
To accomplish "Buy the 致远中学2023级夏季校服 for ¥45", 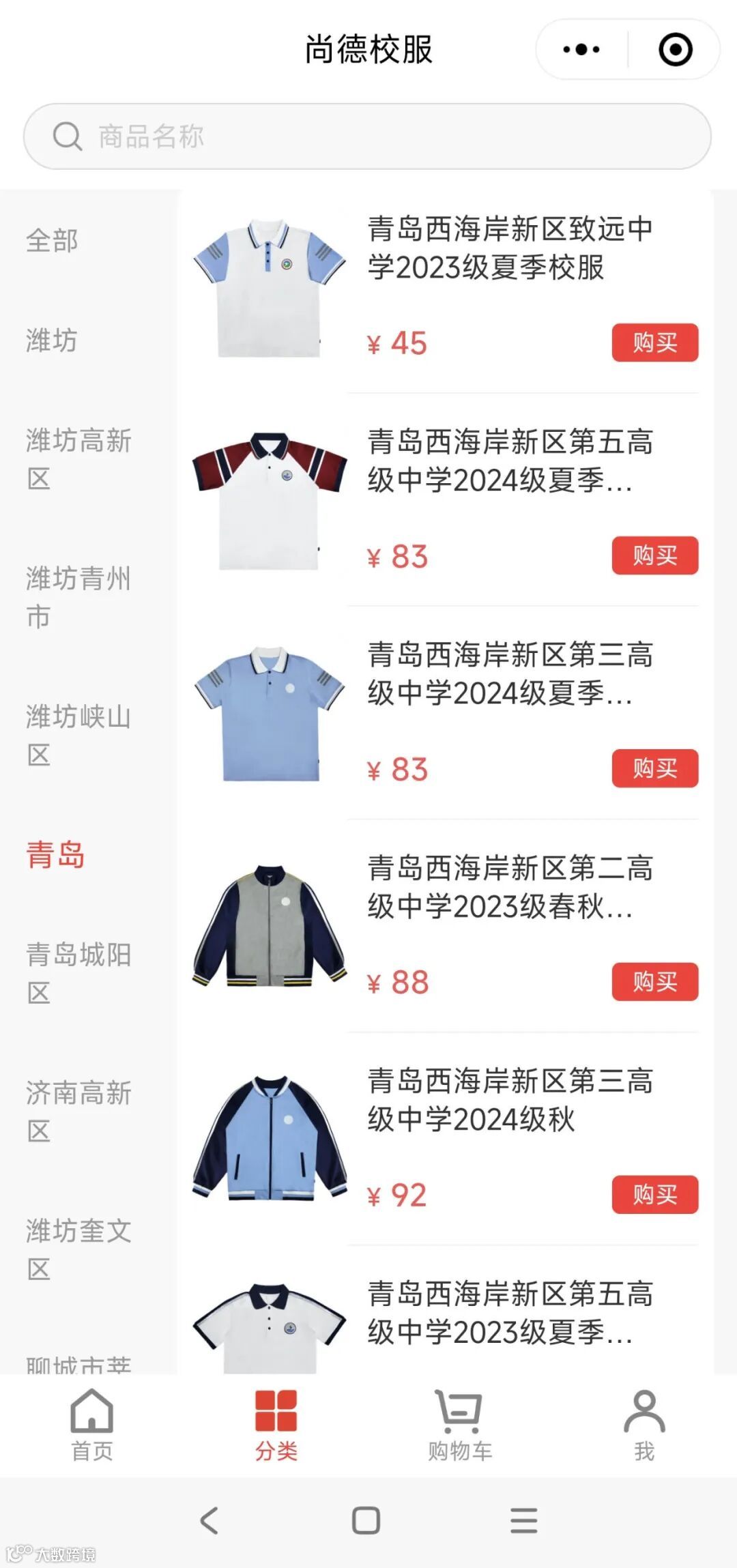I will [654, 343].
